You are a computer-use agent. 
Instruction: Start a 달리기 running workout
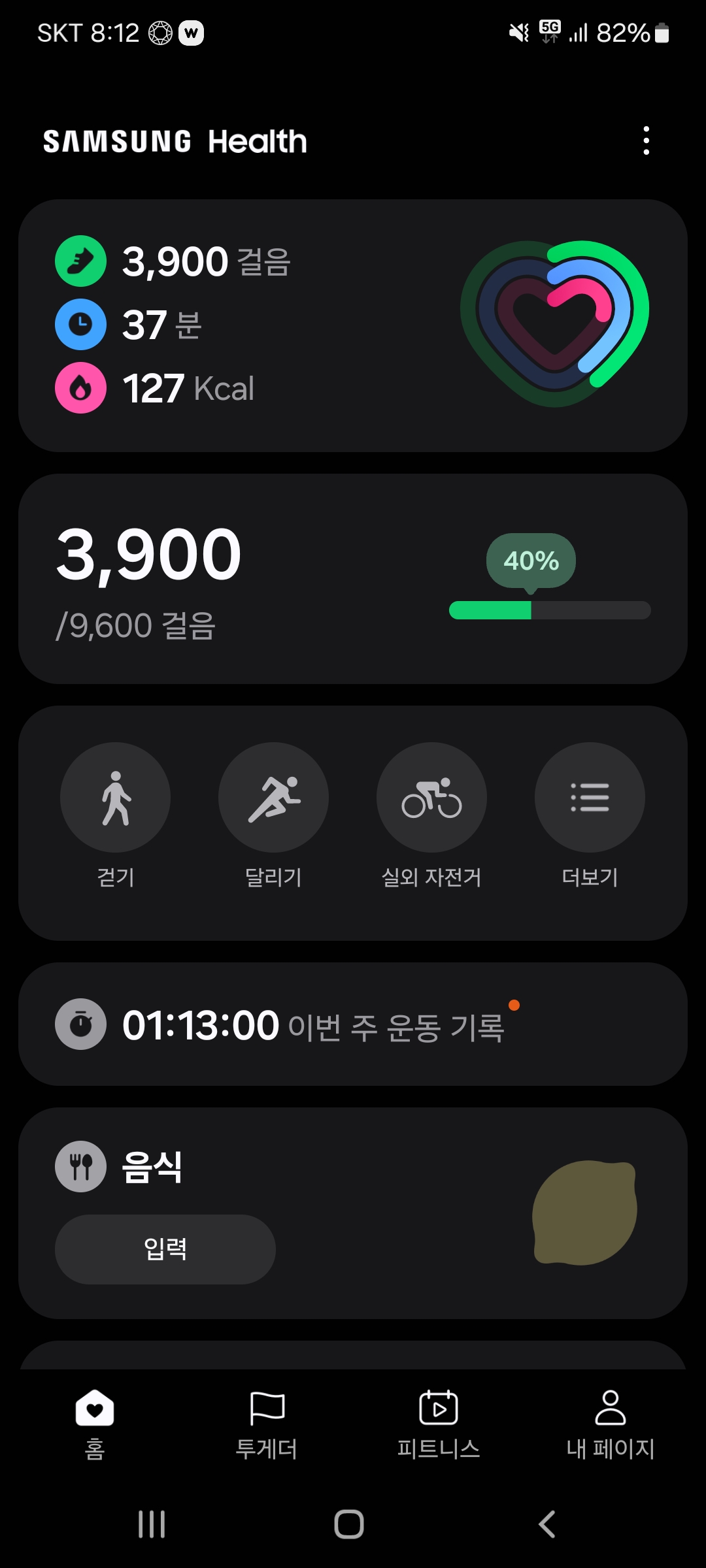pyautogui.click(x=273, y=798)
